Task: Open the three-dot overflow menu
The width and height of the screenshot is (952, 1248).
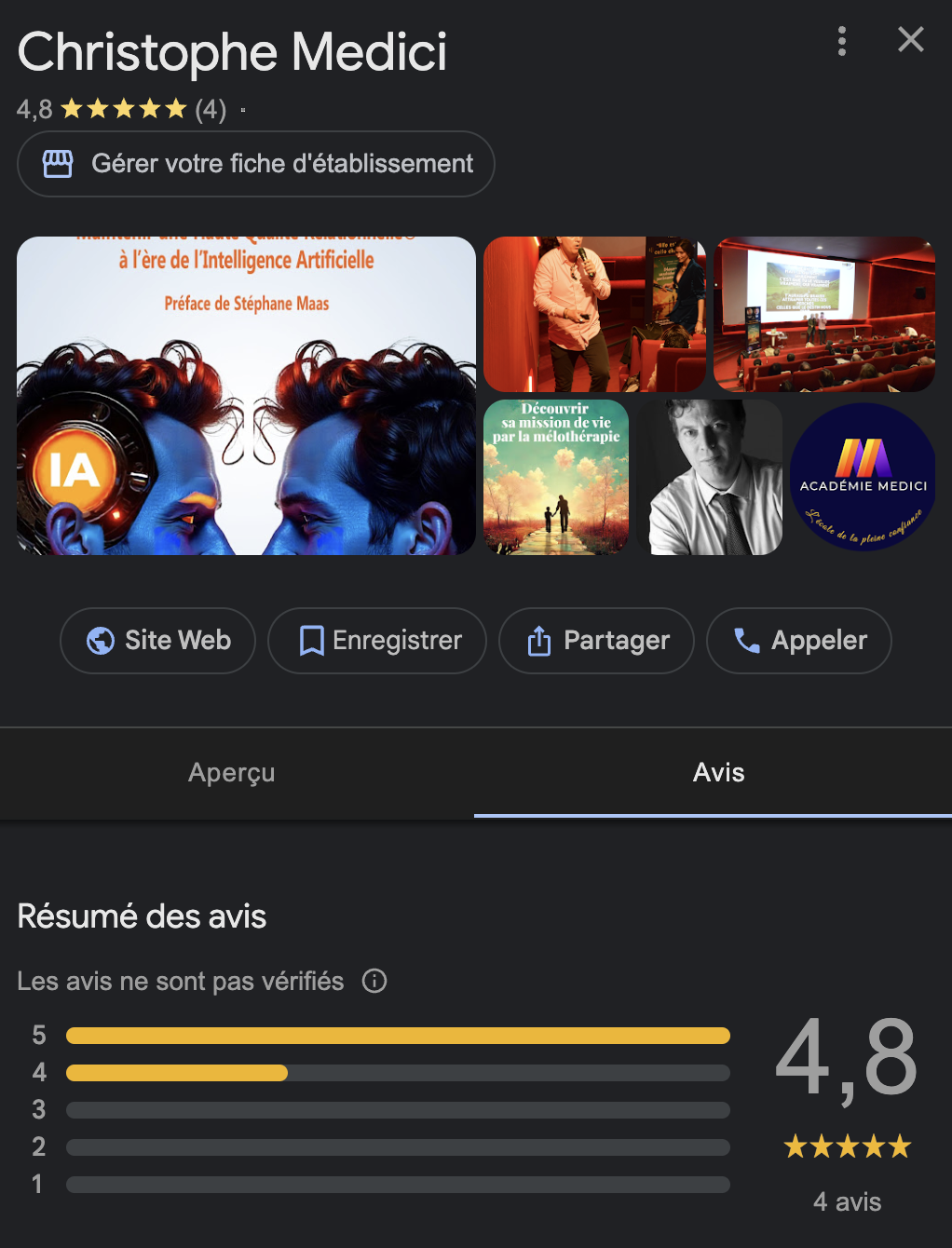Action: [x=842, y=41]
